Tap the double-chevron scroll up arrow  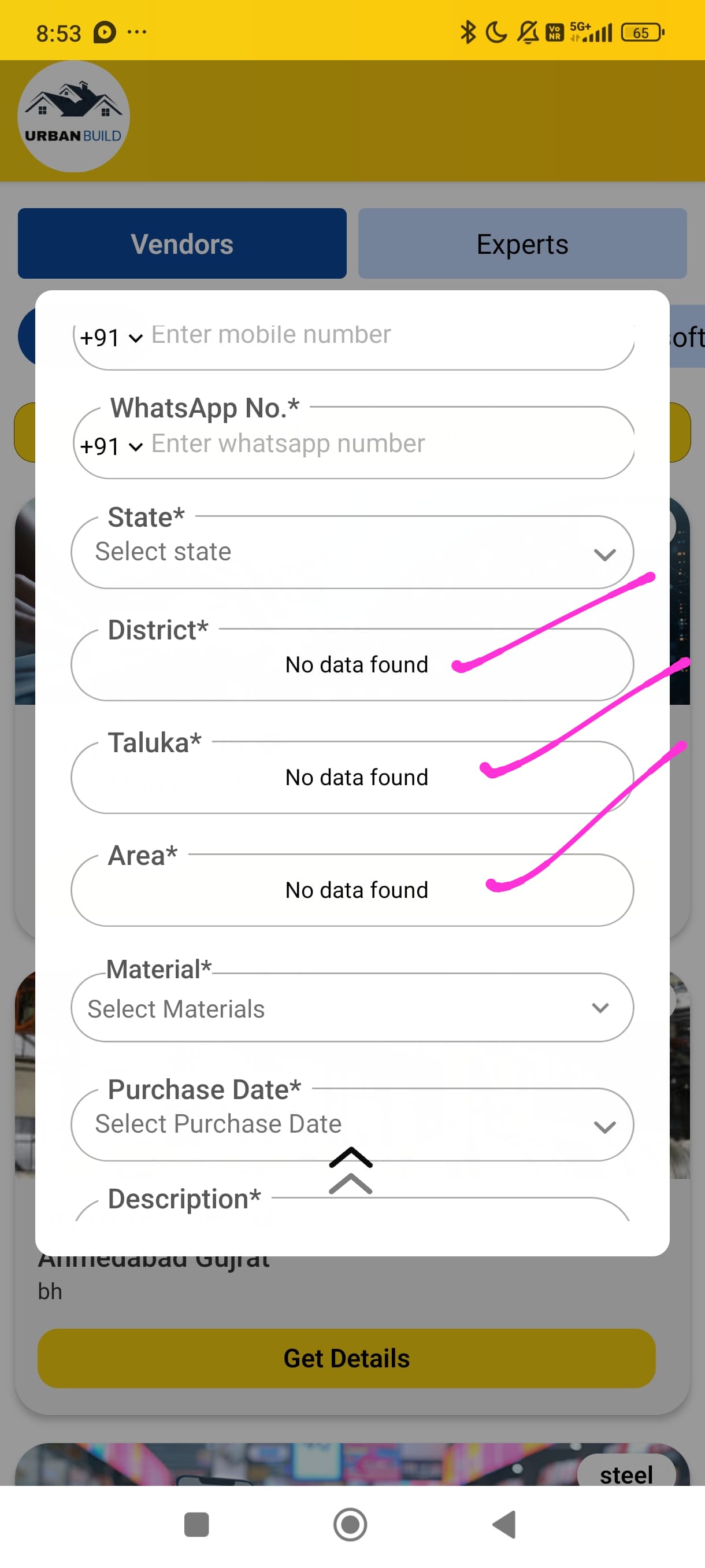tap(350, 1170)
